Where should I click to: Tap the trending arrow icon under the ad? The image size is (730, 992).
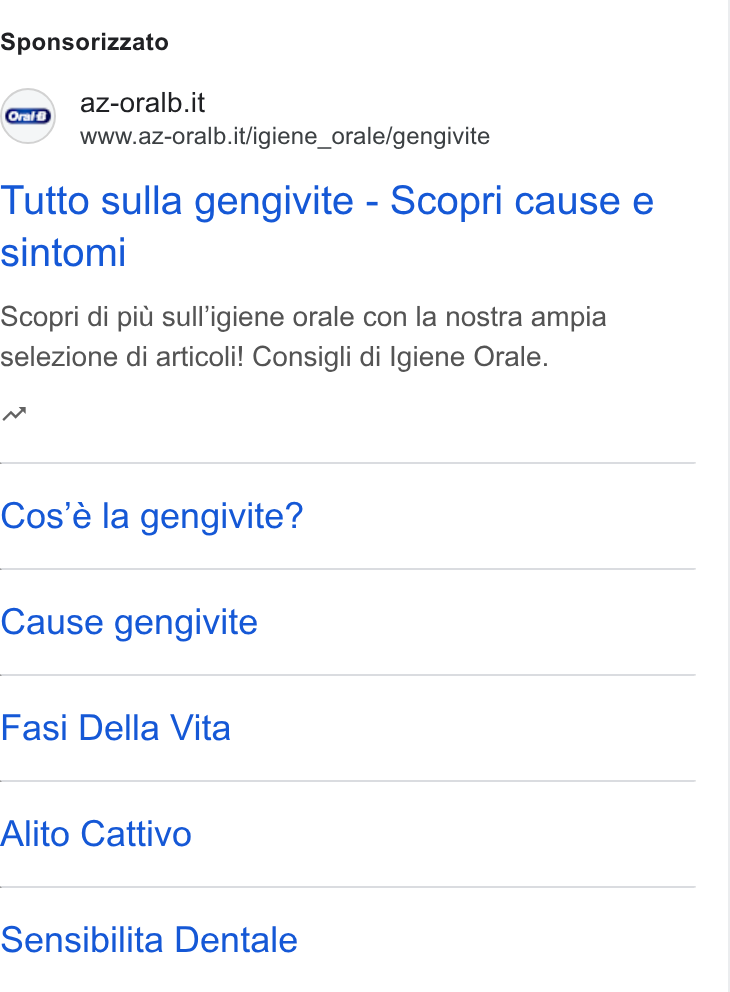(14, 414)
